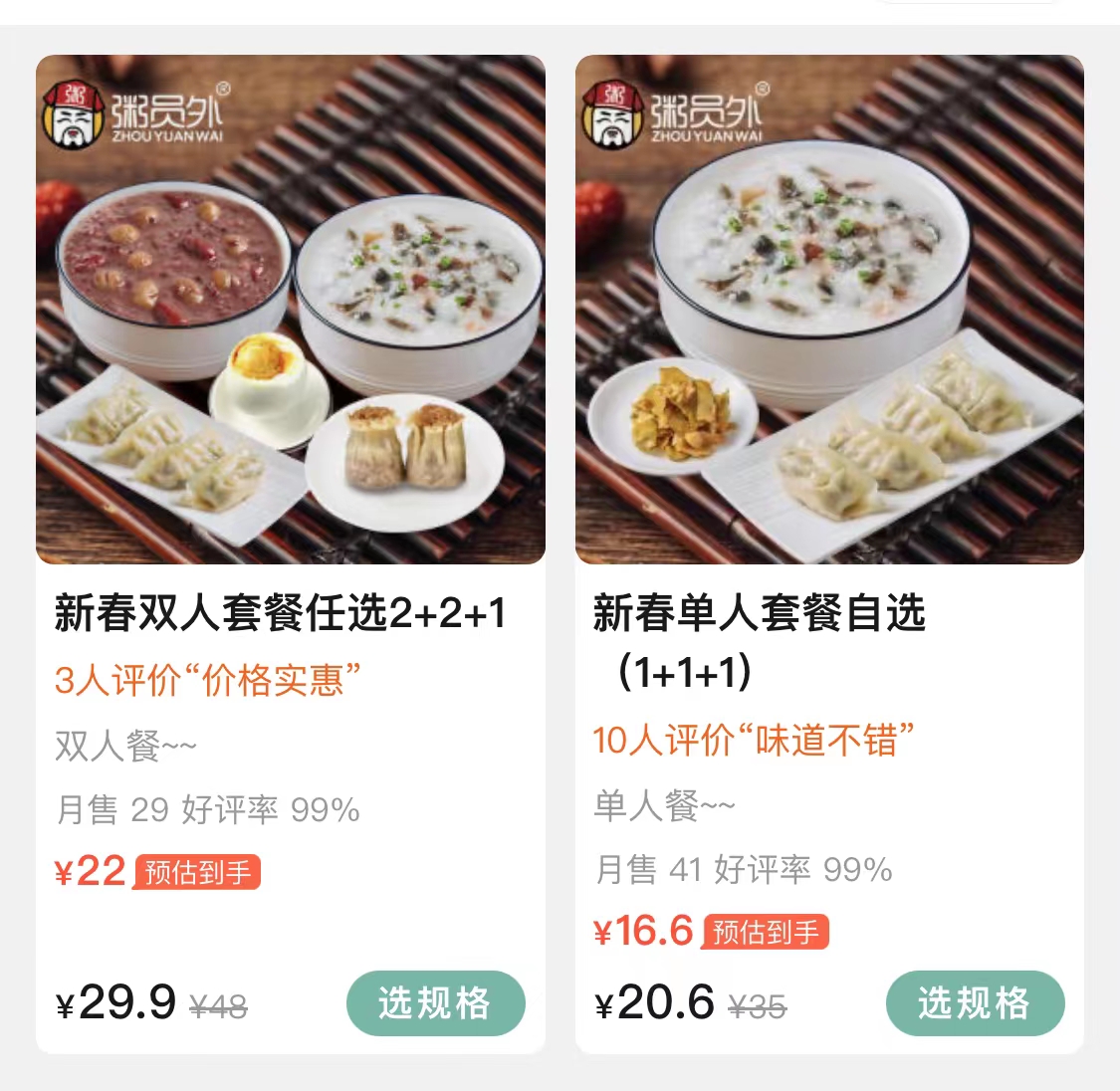Tap 选规格 for the ¥29.9 双人套餐
The height and width of the screenshot is (1091, 1120).
coord(435,1002)
